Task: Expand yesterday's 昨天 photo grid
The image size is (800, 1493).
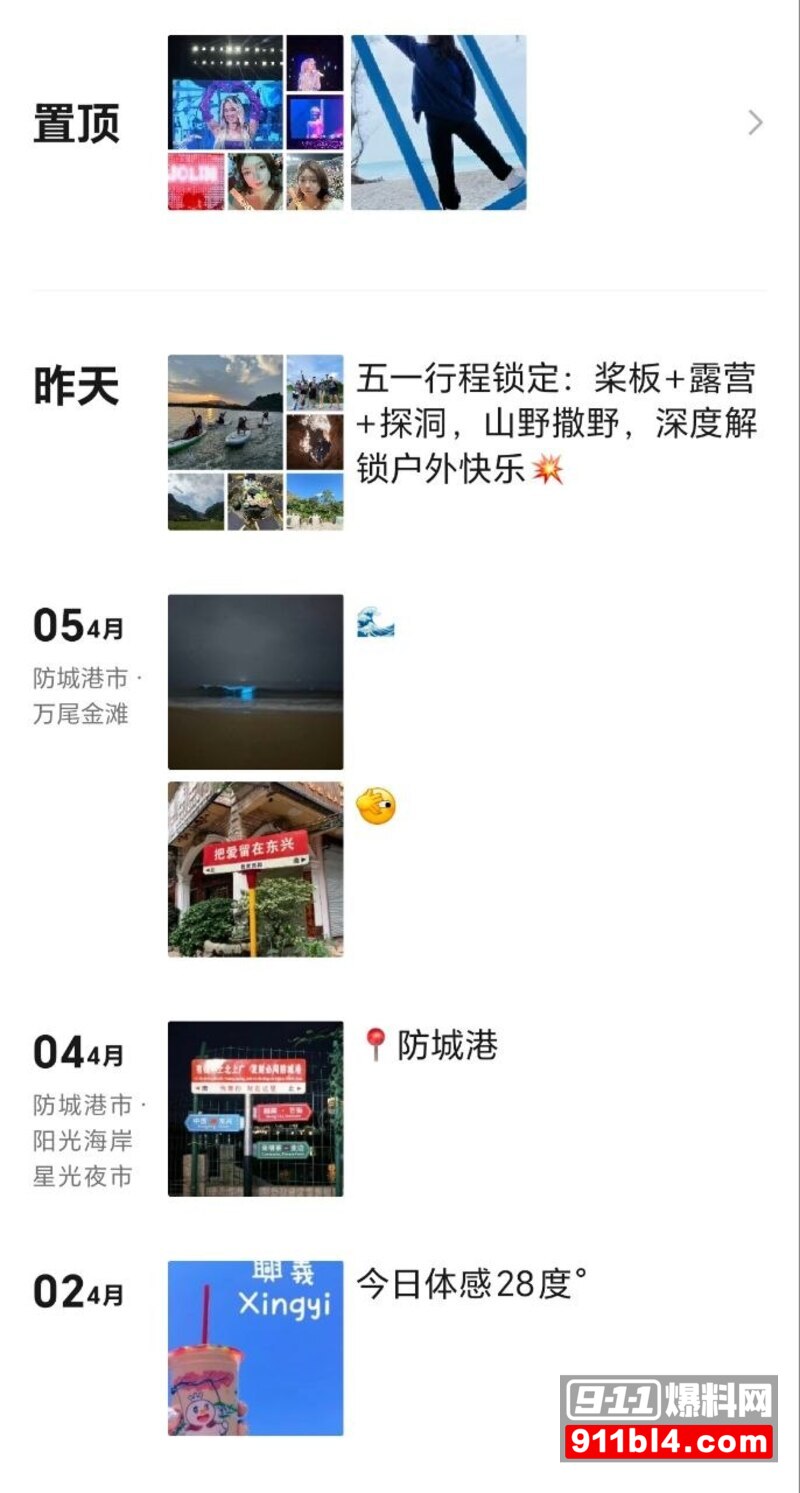Action: coord(254,440)
